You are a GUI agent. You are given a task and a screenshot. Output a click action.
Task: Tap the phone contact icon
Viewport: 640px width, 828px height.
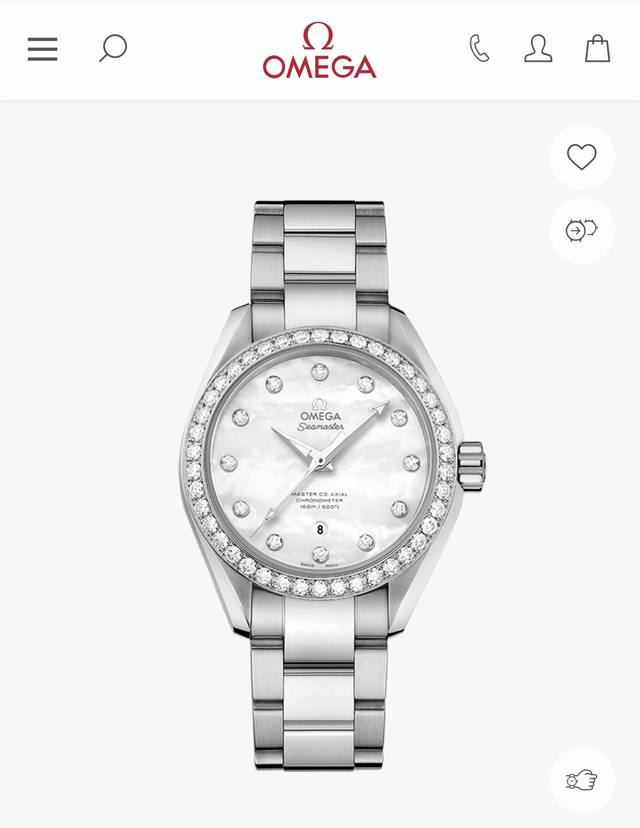tap(480, 48)
